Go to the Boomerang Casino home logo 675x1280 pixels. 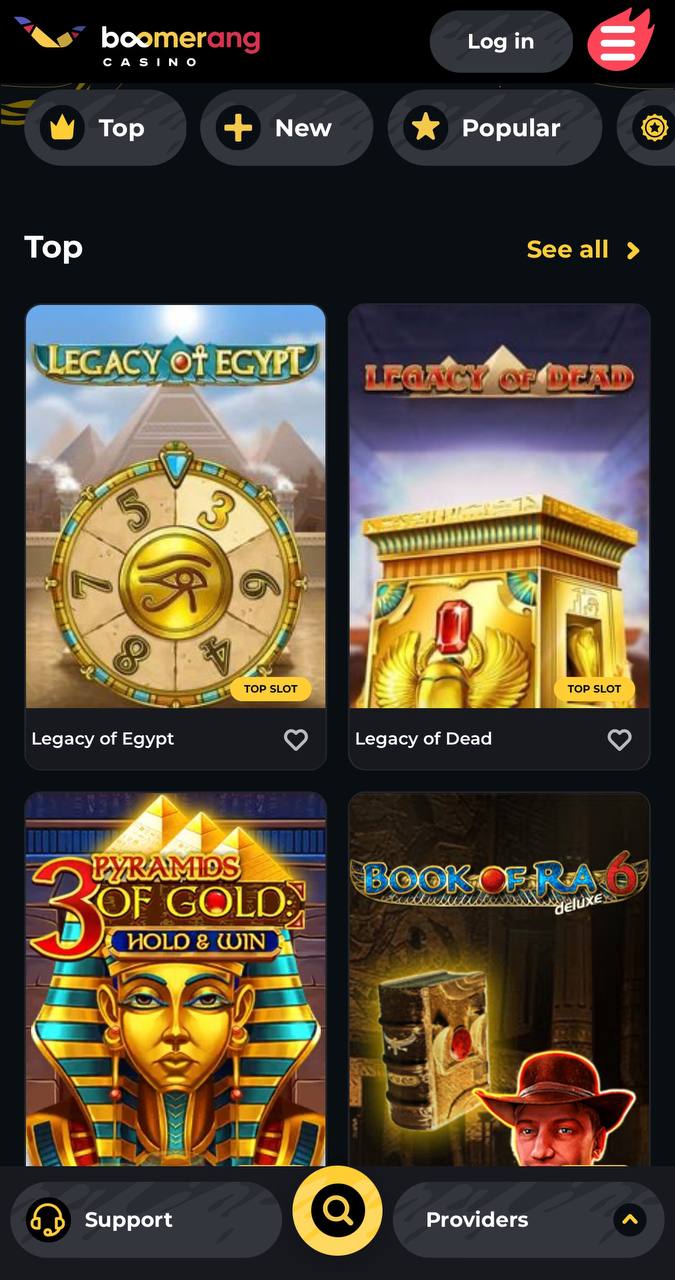(138, 40)
